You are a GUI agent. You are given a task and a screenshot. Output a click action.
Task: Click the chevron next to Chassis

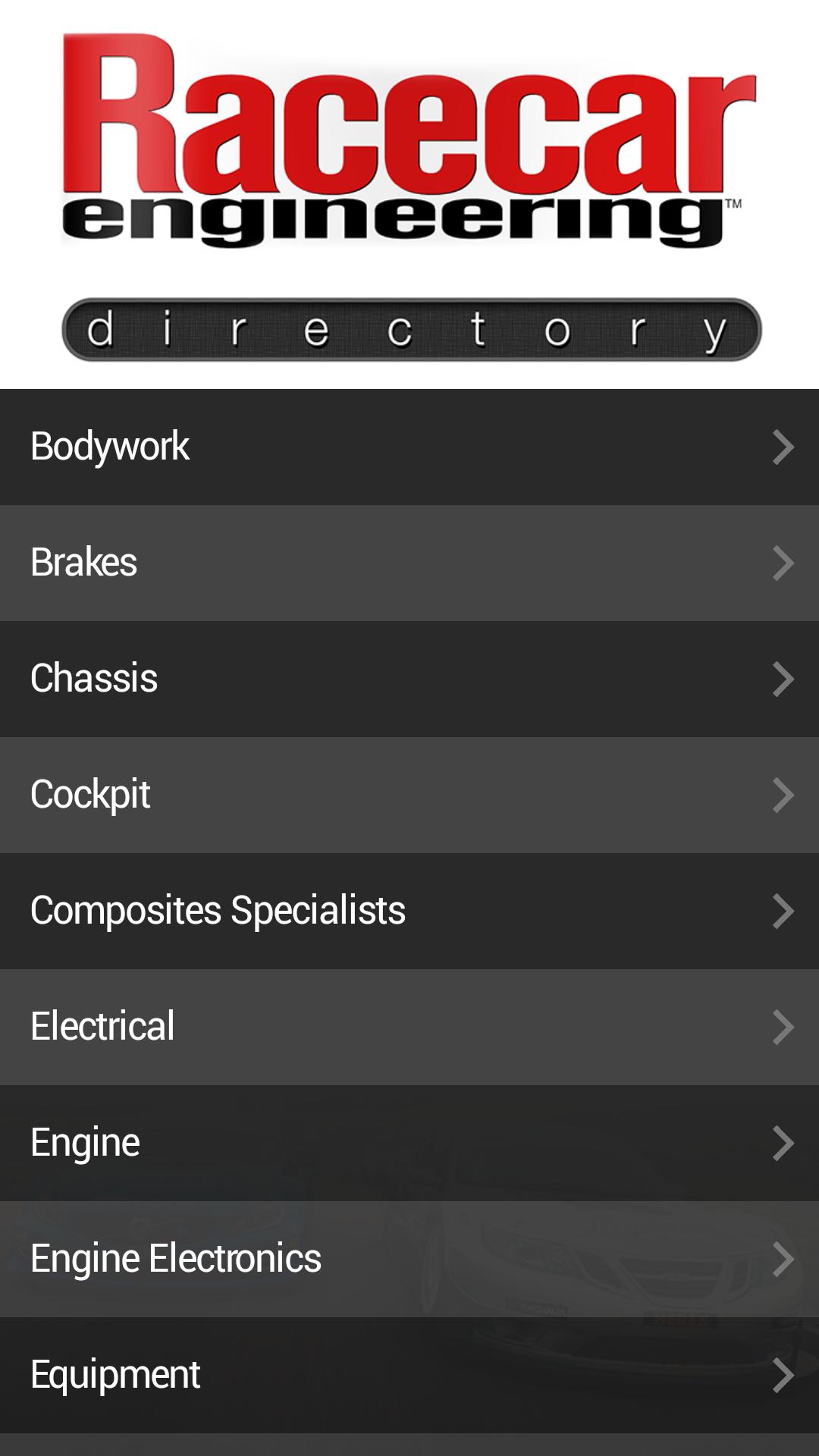click(x=782, y=679)
